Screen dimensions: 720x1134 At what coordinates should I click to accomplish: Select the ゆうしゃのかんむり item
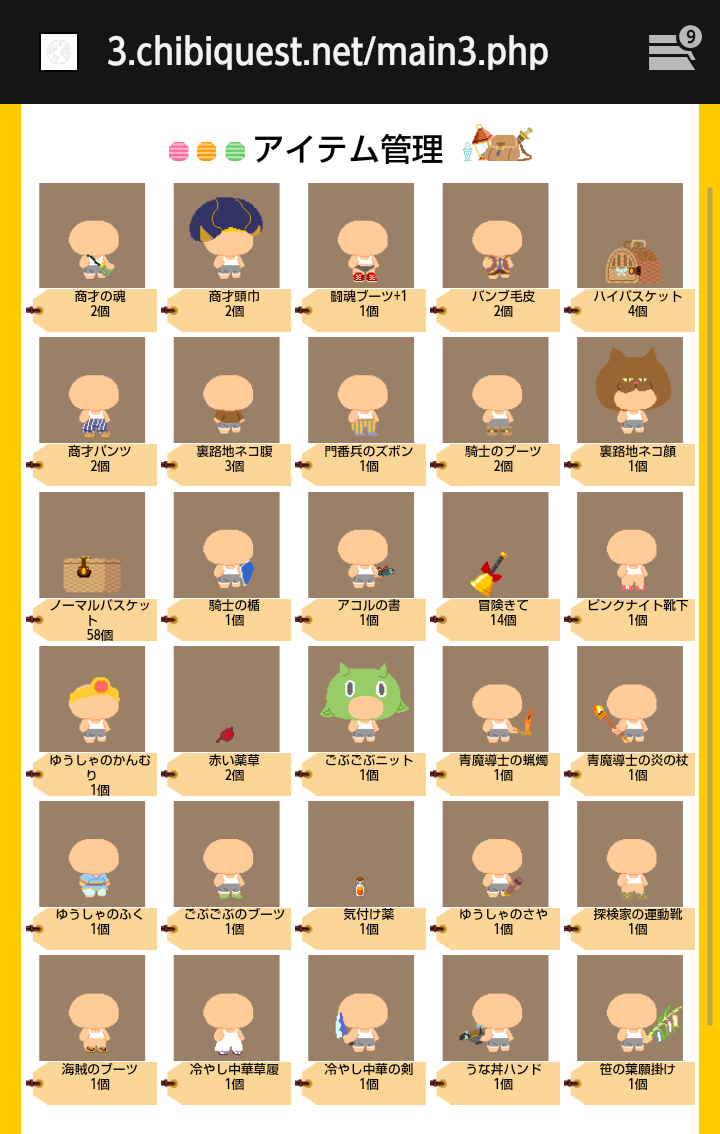click(x=92, y=699)
